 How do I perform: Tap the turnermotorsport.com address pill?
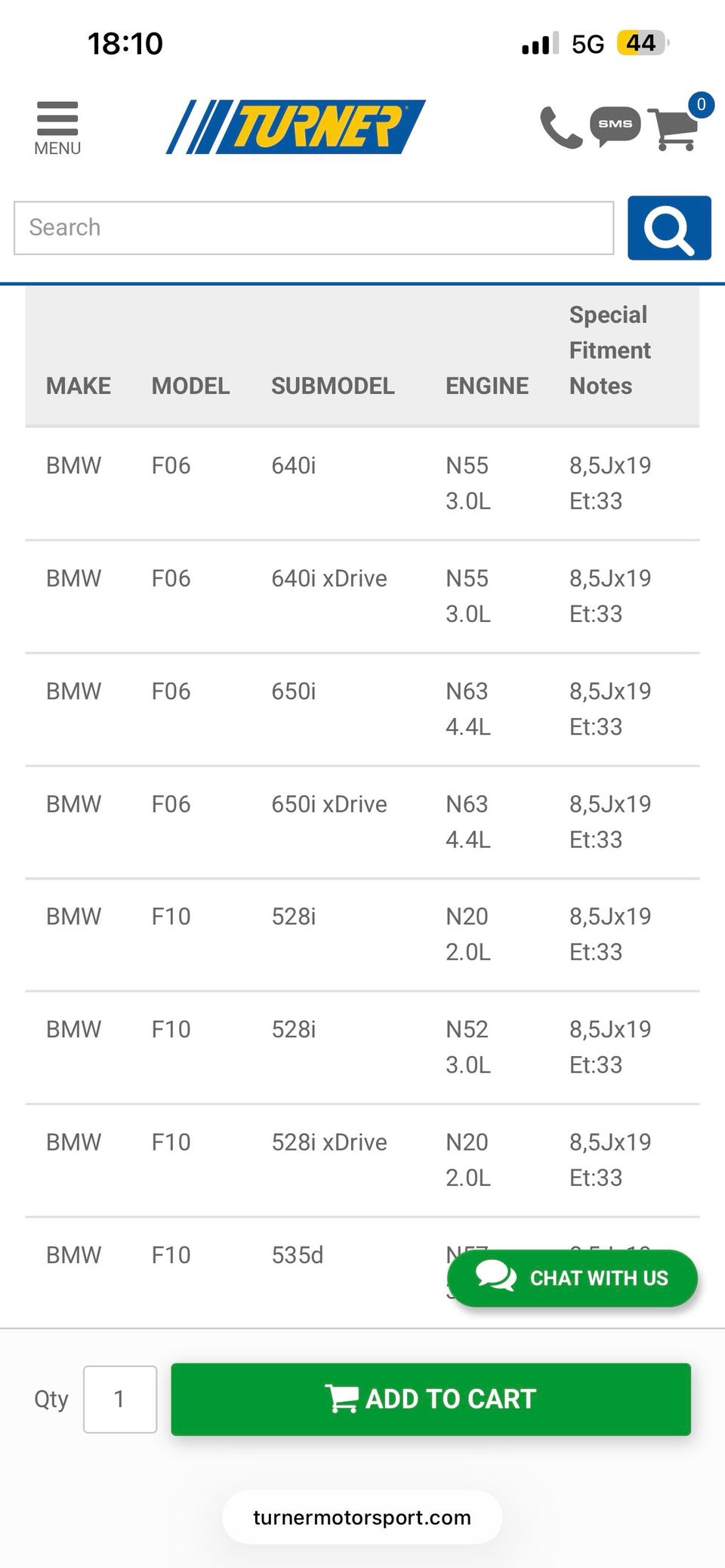tap(362, 1517)
